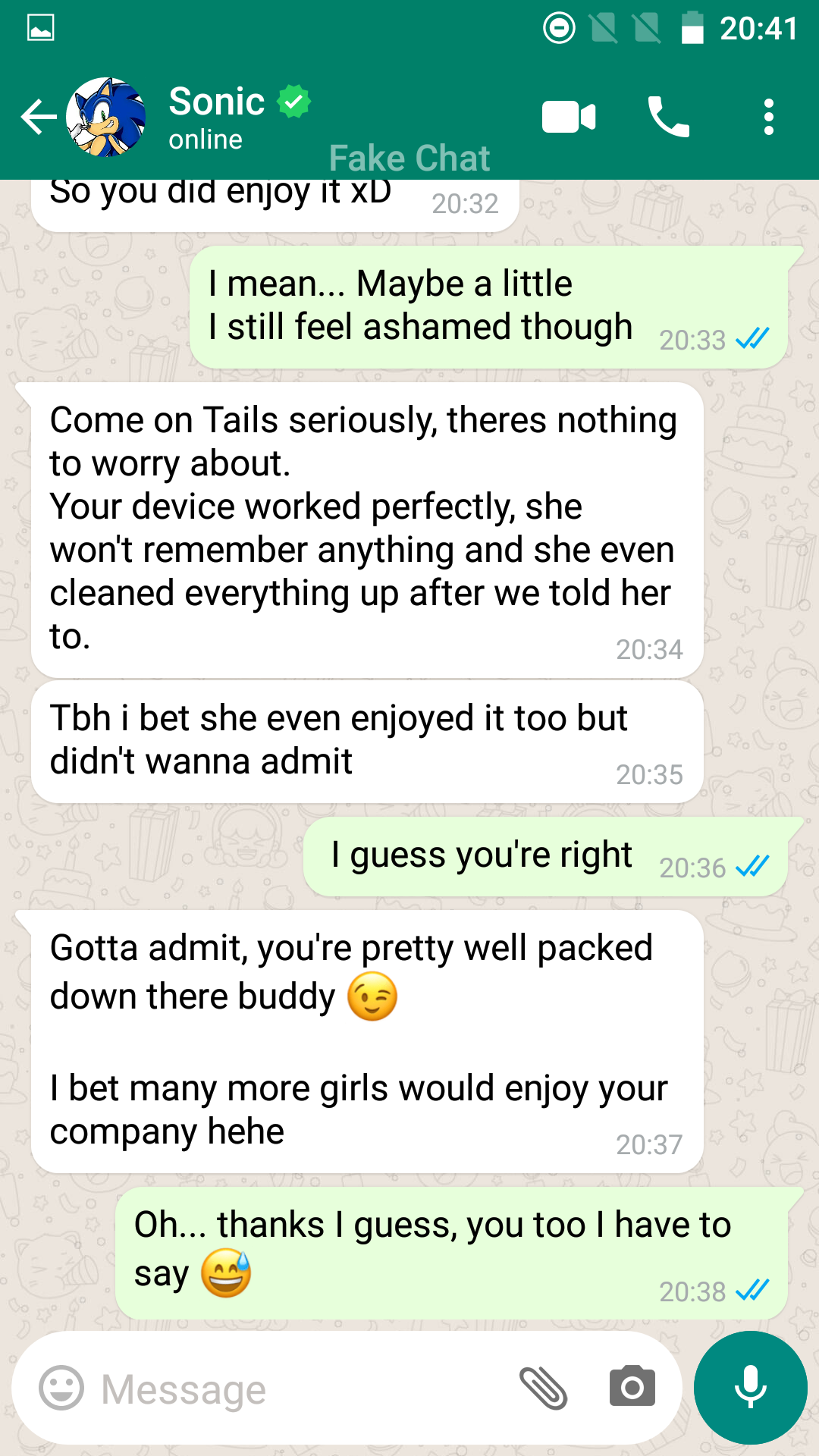Start a video call with Sonic
This screenshot has width=819, height=1456.
tap(569, 118)
